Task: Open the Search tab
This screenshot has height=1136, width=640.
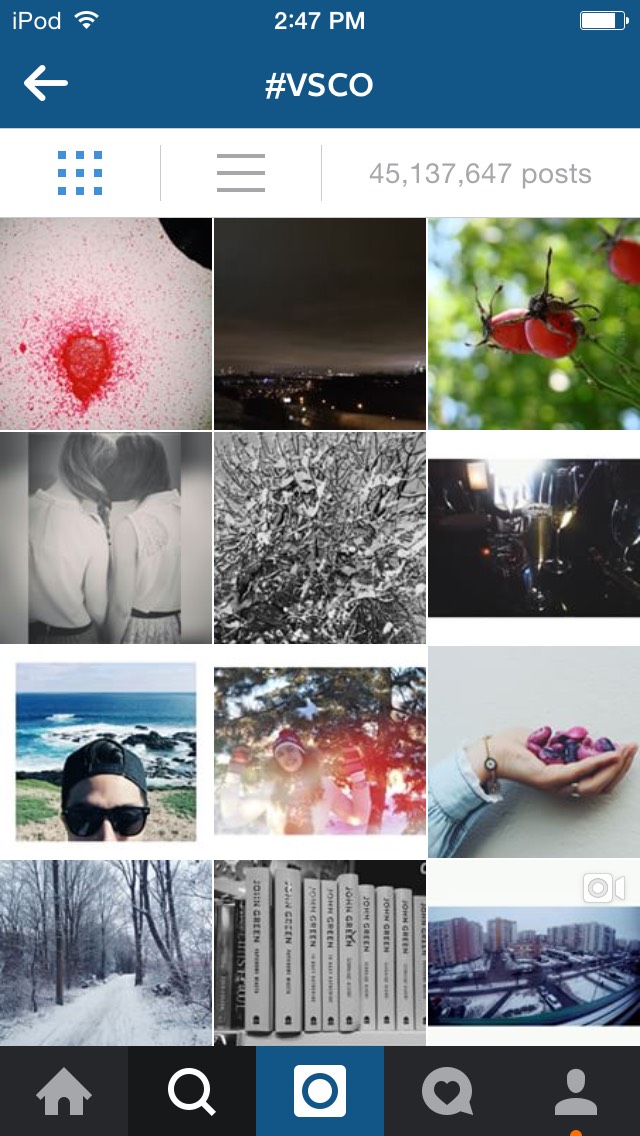Action: [x=192, y=1091]
